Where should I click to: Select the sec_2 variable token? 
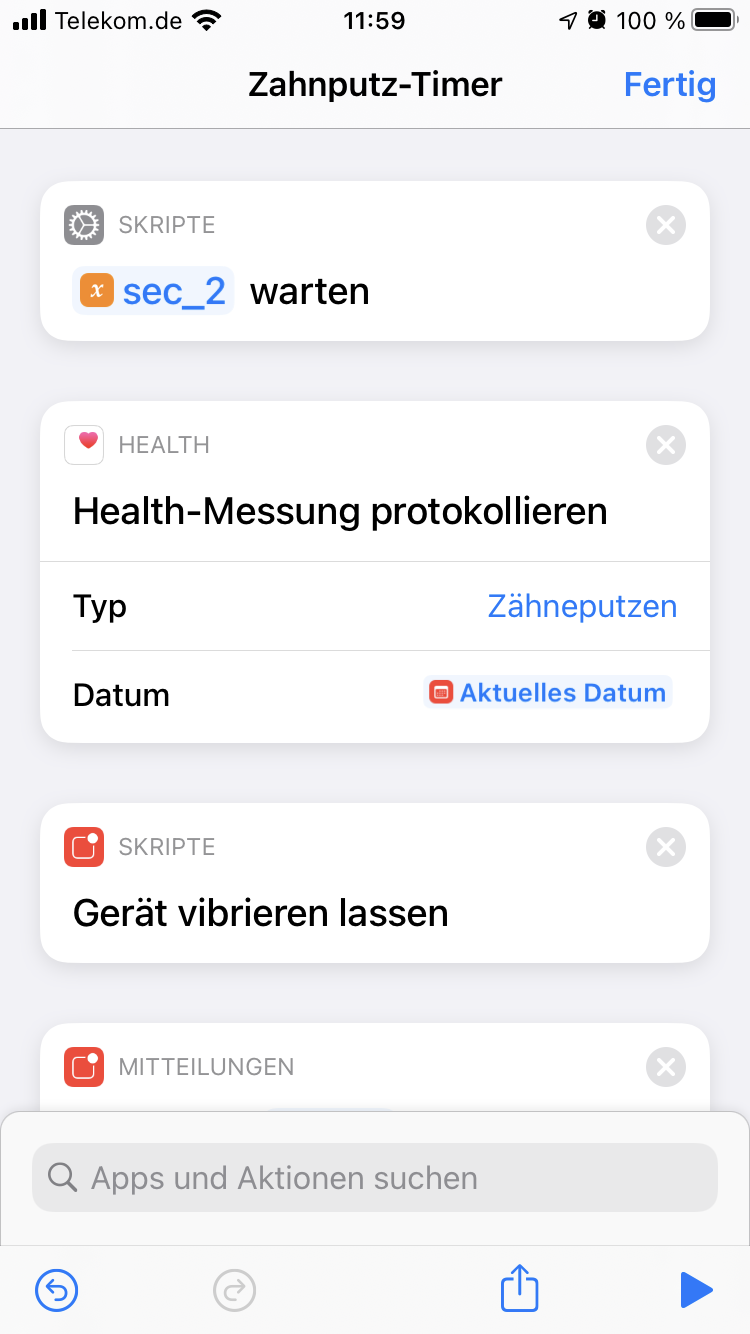[153, 291]
